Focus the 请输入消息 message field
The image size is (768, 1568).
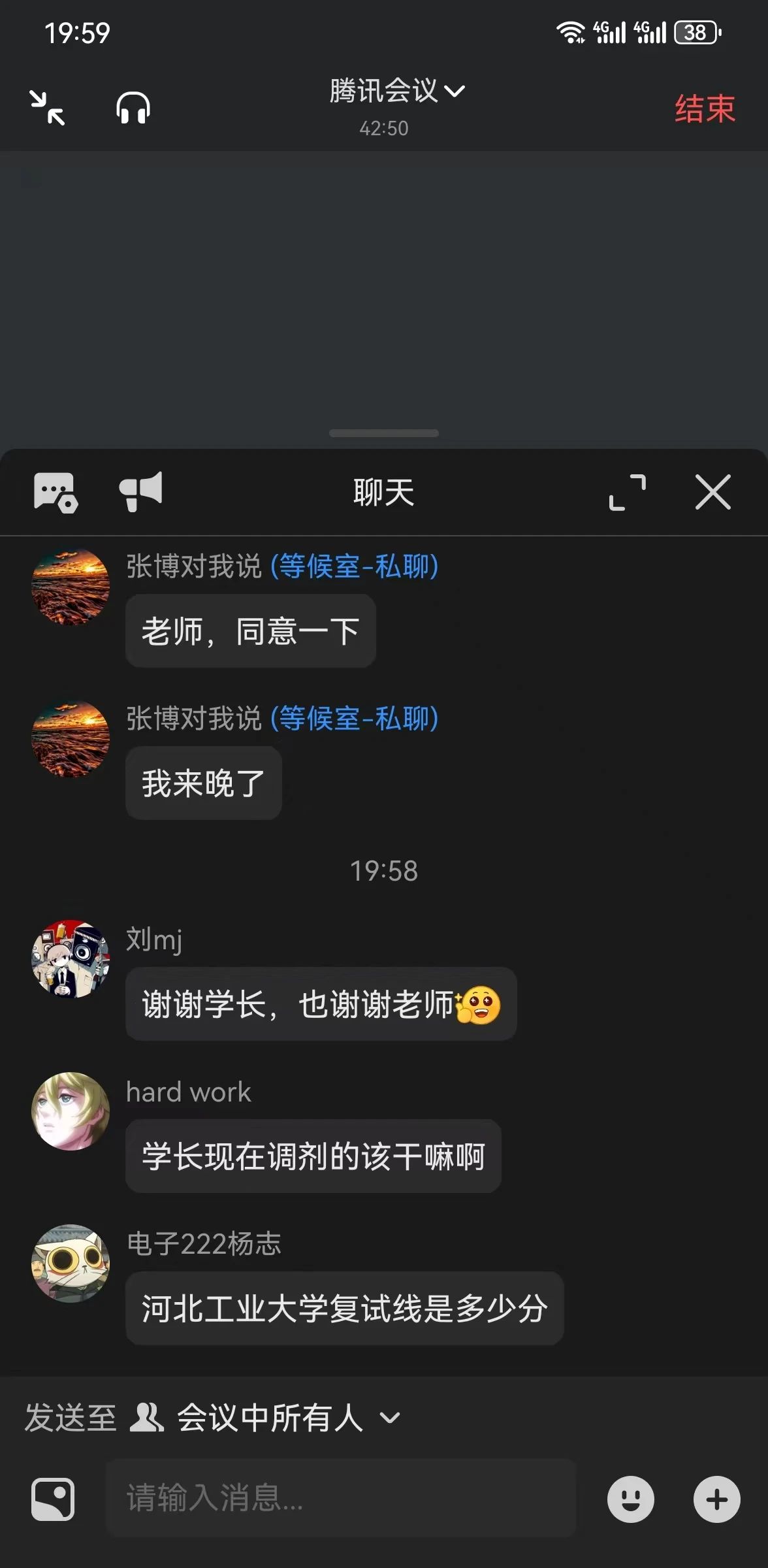click(340, 1498)
